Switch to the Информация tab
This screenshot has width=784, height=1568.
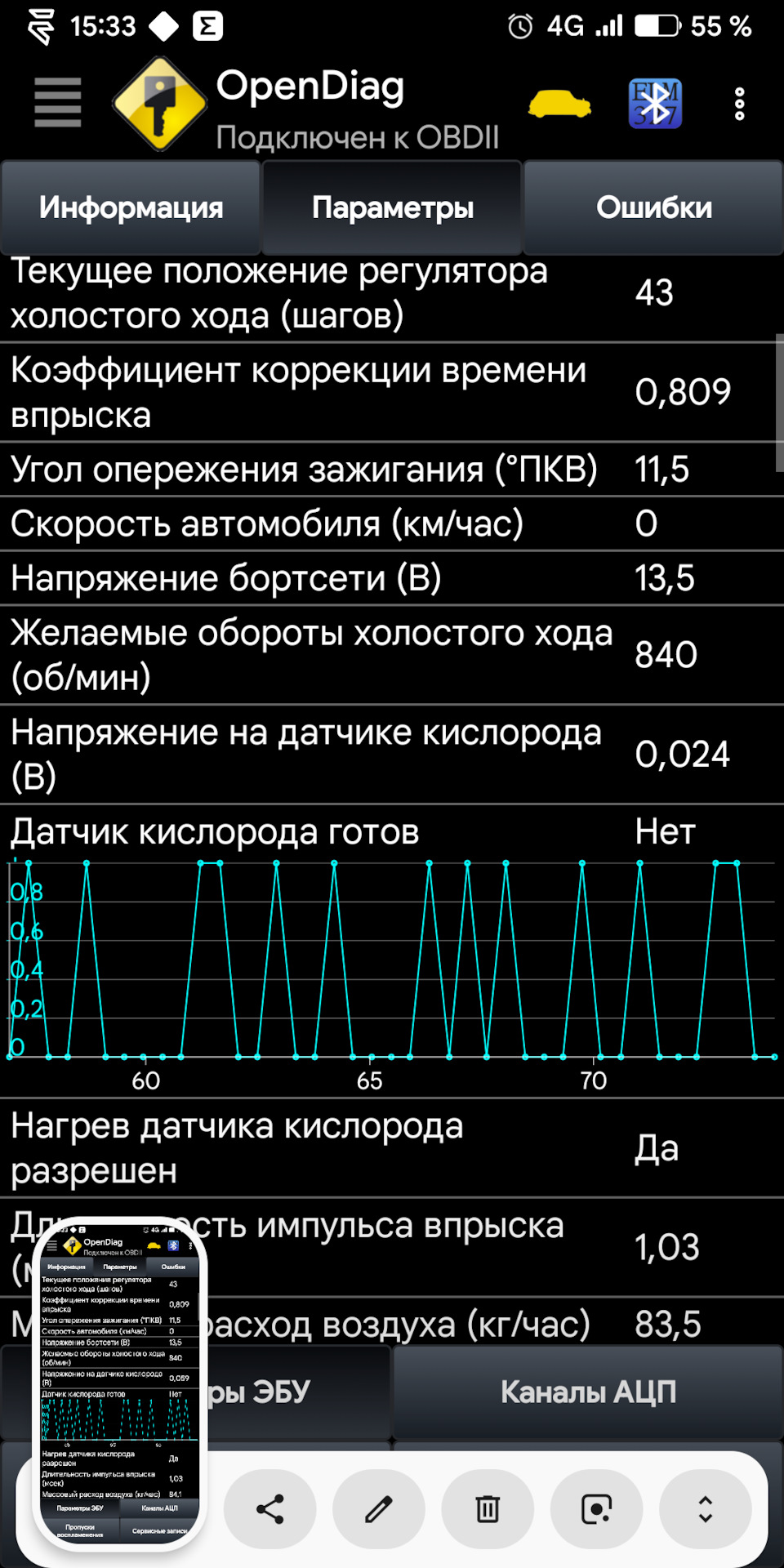tap(131, 207)
